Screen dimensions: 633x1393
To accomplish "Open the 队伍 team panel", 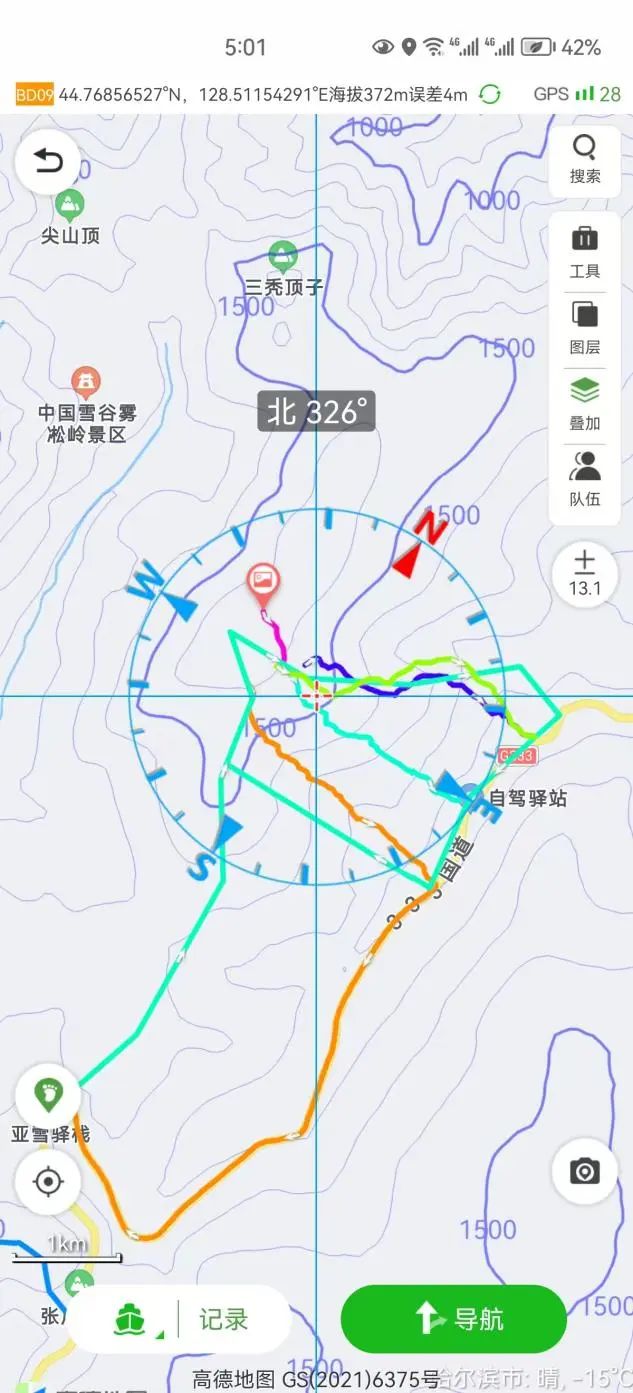I will [584, 477].
